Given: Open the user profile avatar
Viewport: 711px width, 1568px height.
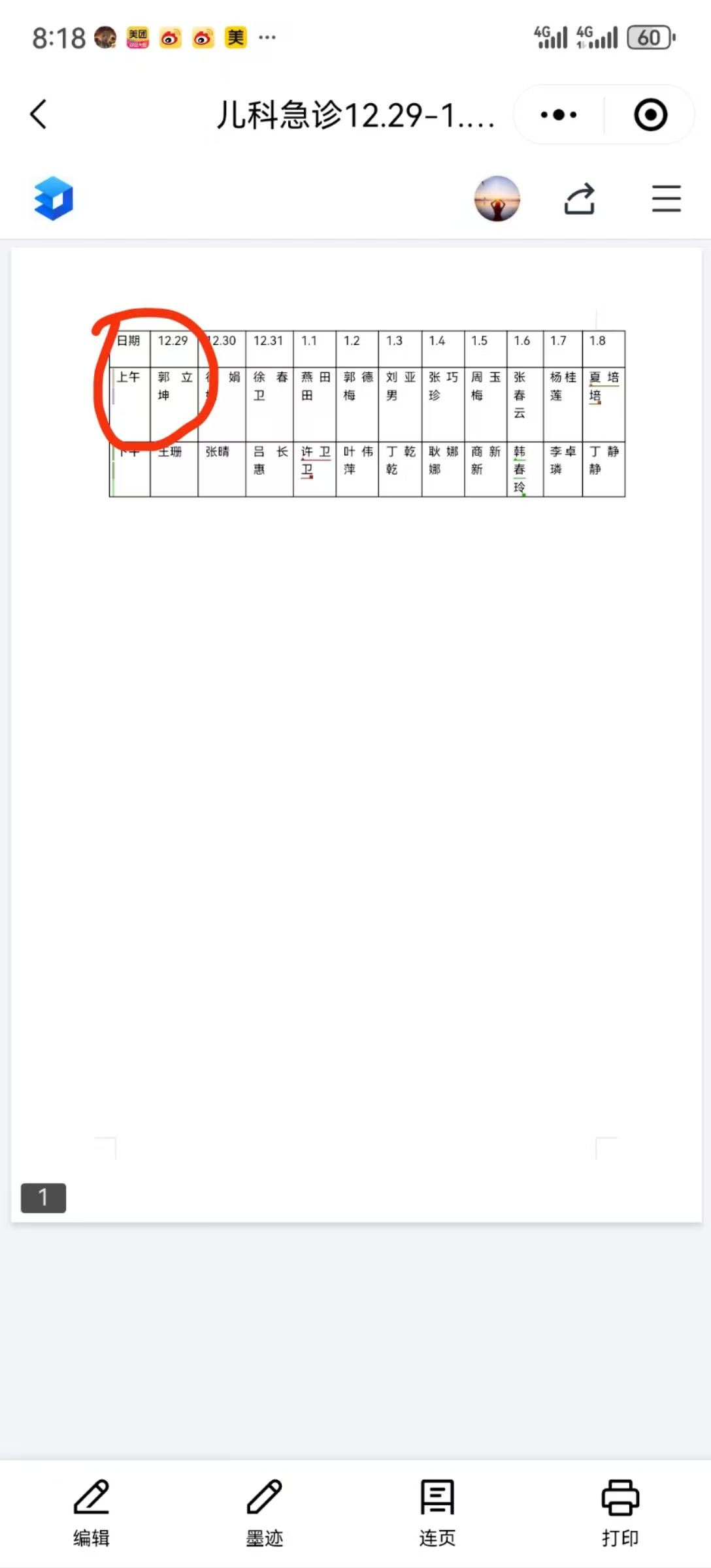Looking at the screenshot, I should [497, 199].
